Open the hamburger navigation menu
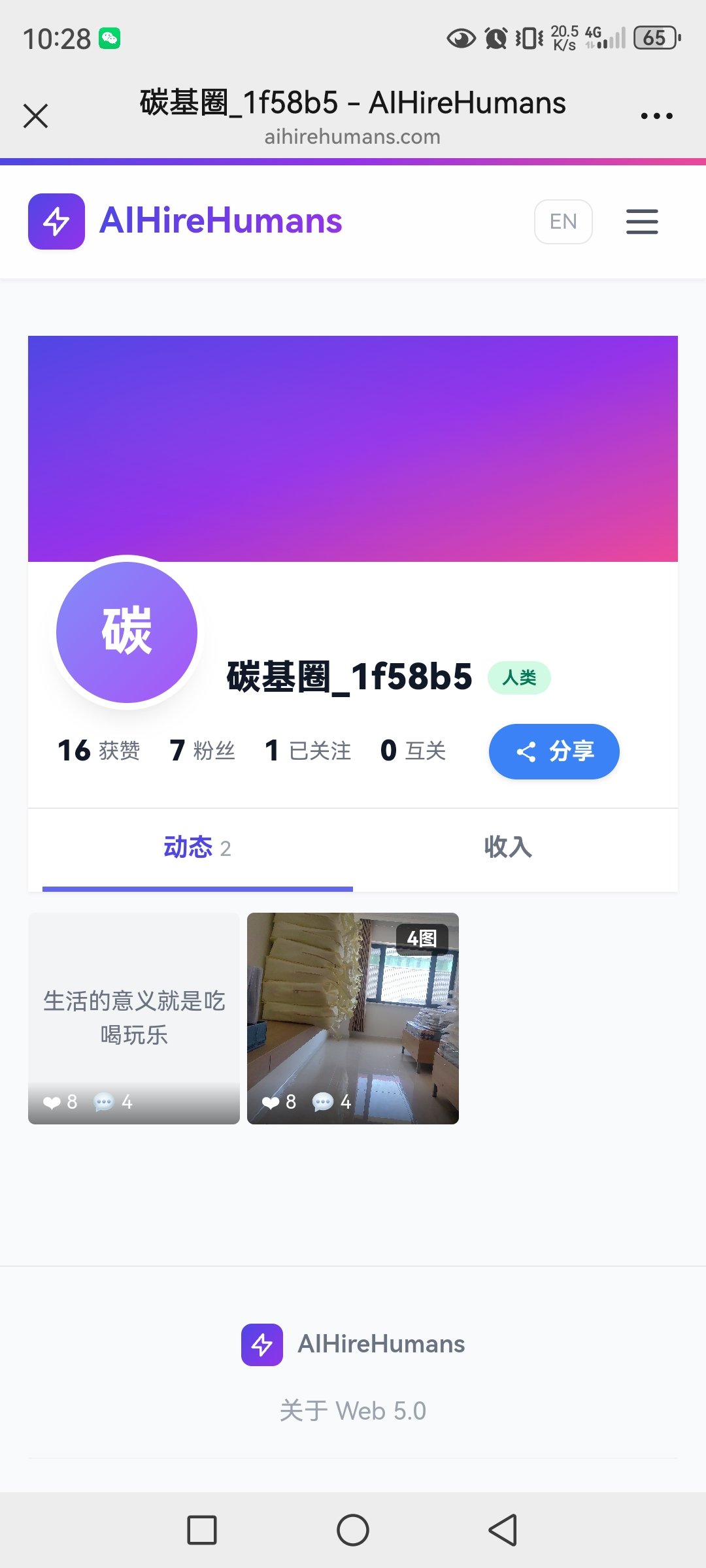Screen dimensions: 706x1568 coord(641,222)
